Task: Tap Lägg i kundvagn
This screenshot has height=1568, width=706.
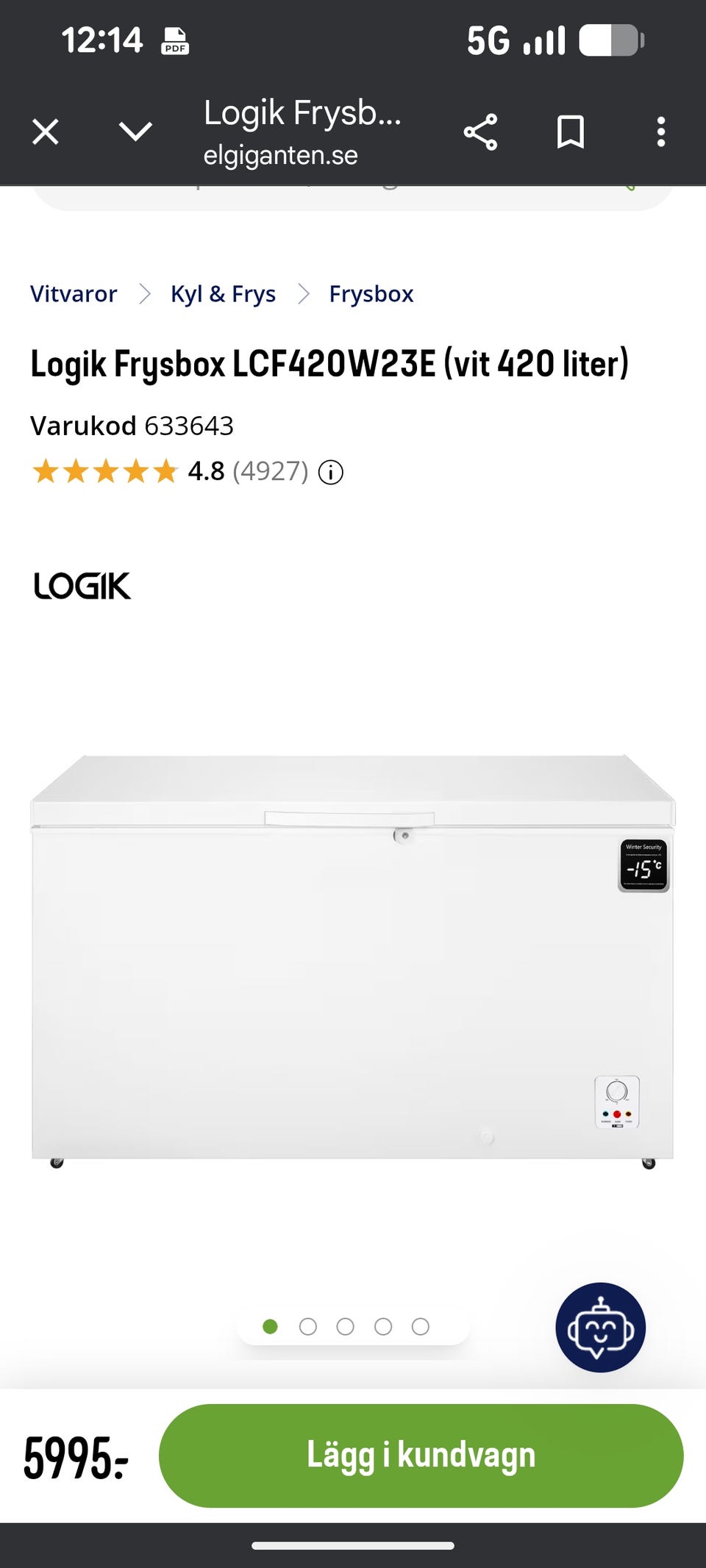Action: tap(421, 1456)
